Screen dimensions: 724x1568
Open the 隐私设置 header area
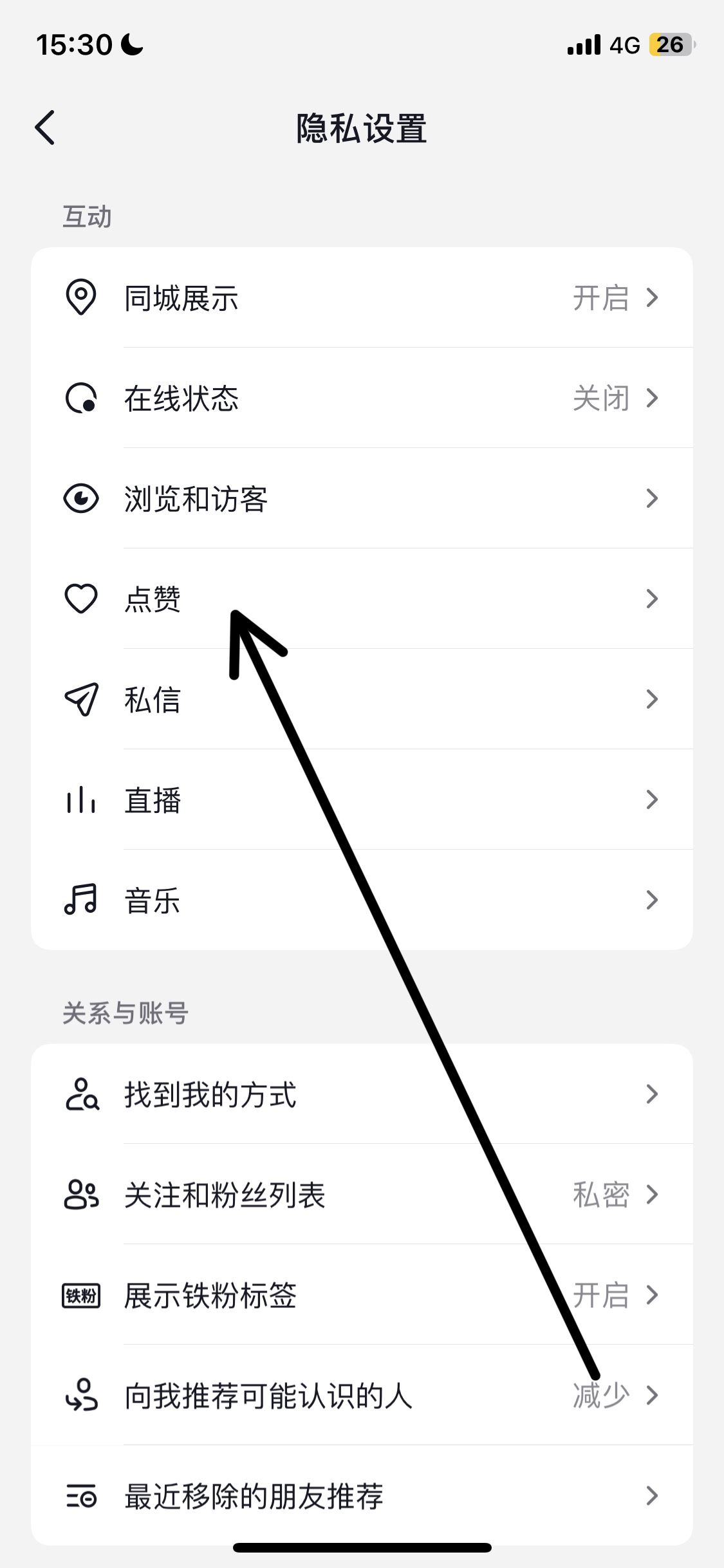coord(362,127)
